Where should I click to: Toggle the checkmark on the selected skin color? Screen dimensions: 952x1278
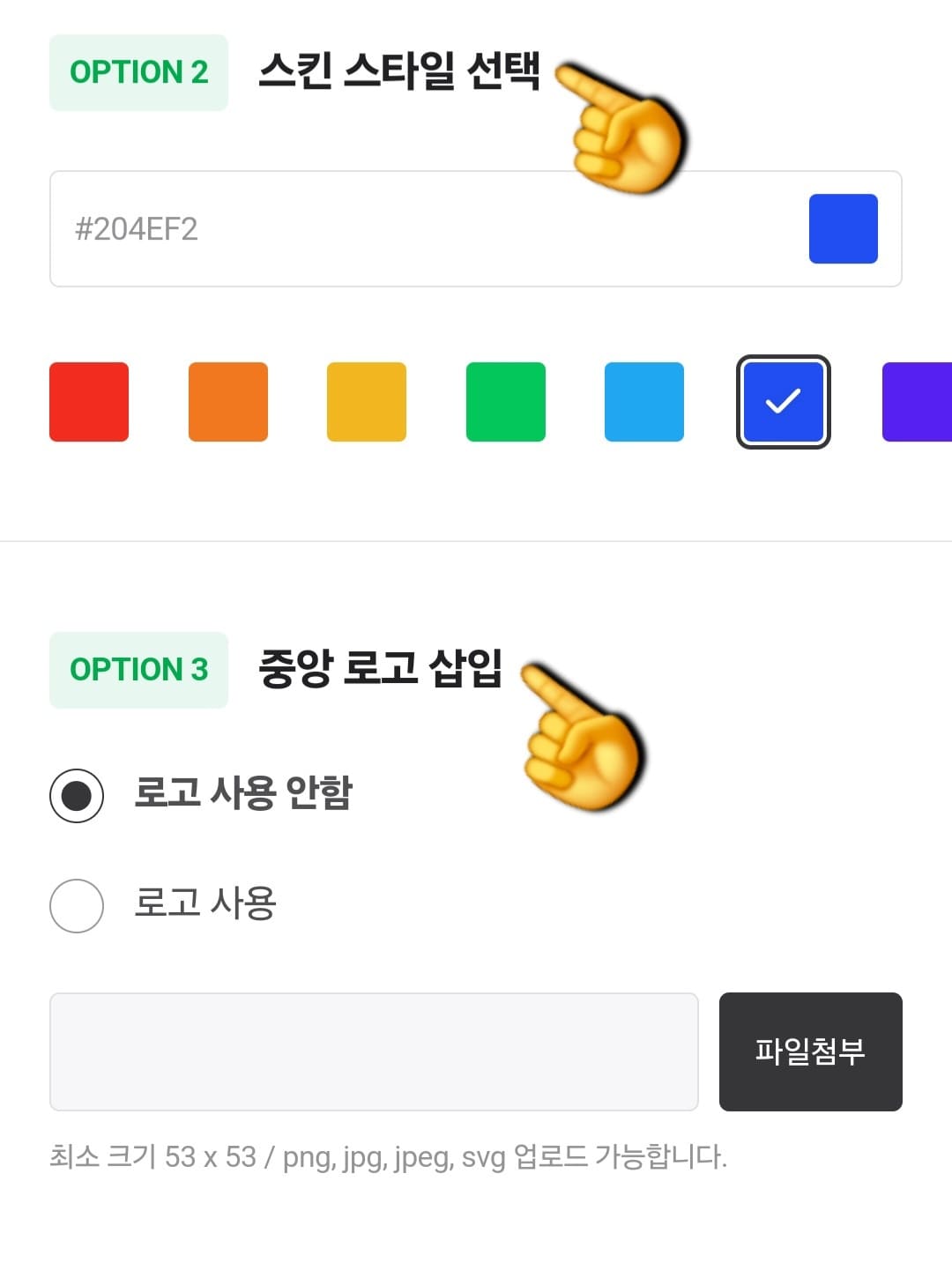[x=783, y=402]
